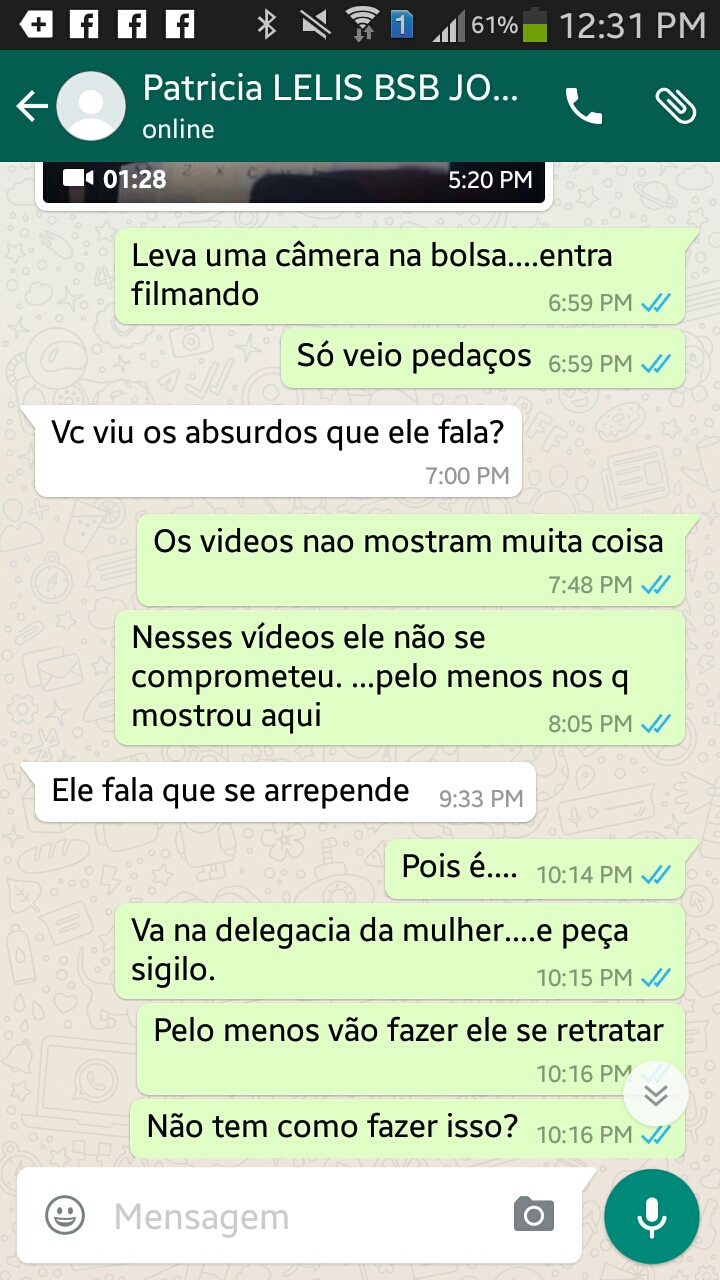Go back to the chat list

(31, 106)
